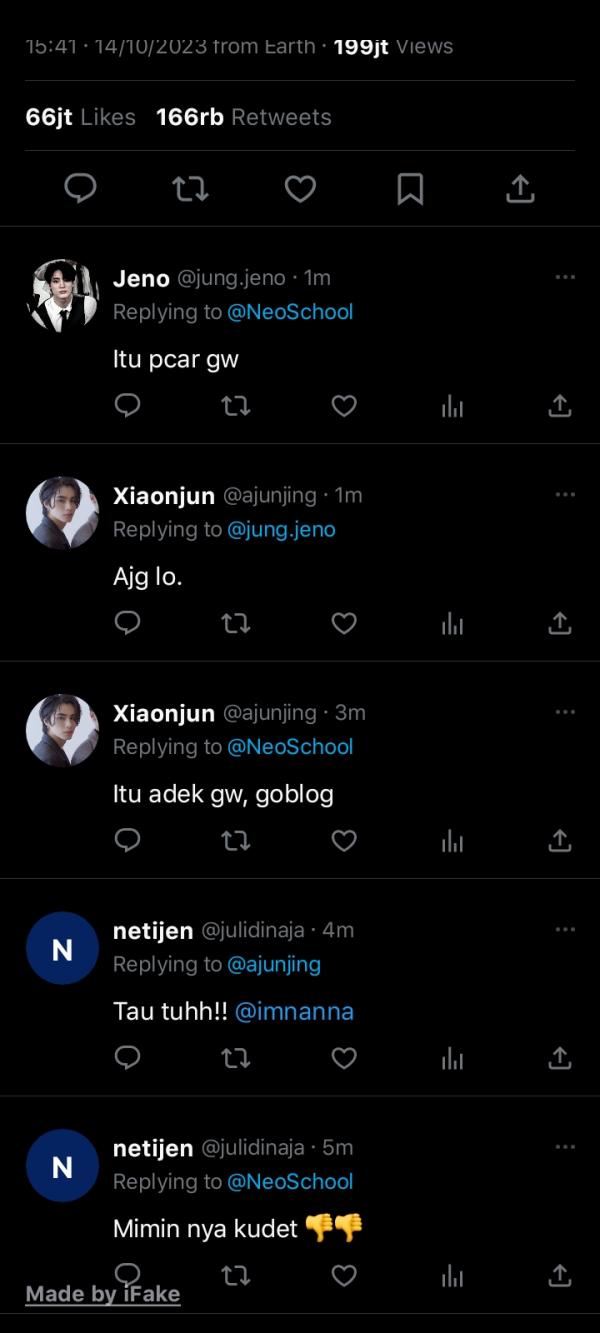The height and width of the screenshot is (1333, 600).
Task: Open @ajunjing link in netijen's reply
Action: 274,964
